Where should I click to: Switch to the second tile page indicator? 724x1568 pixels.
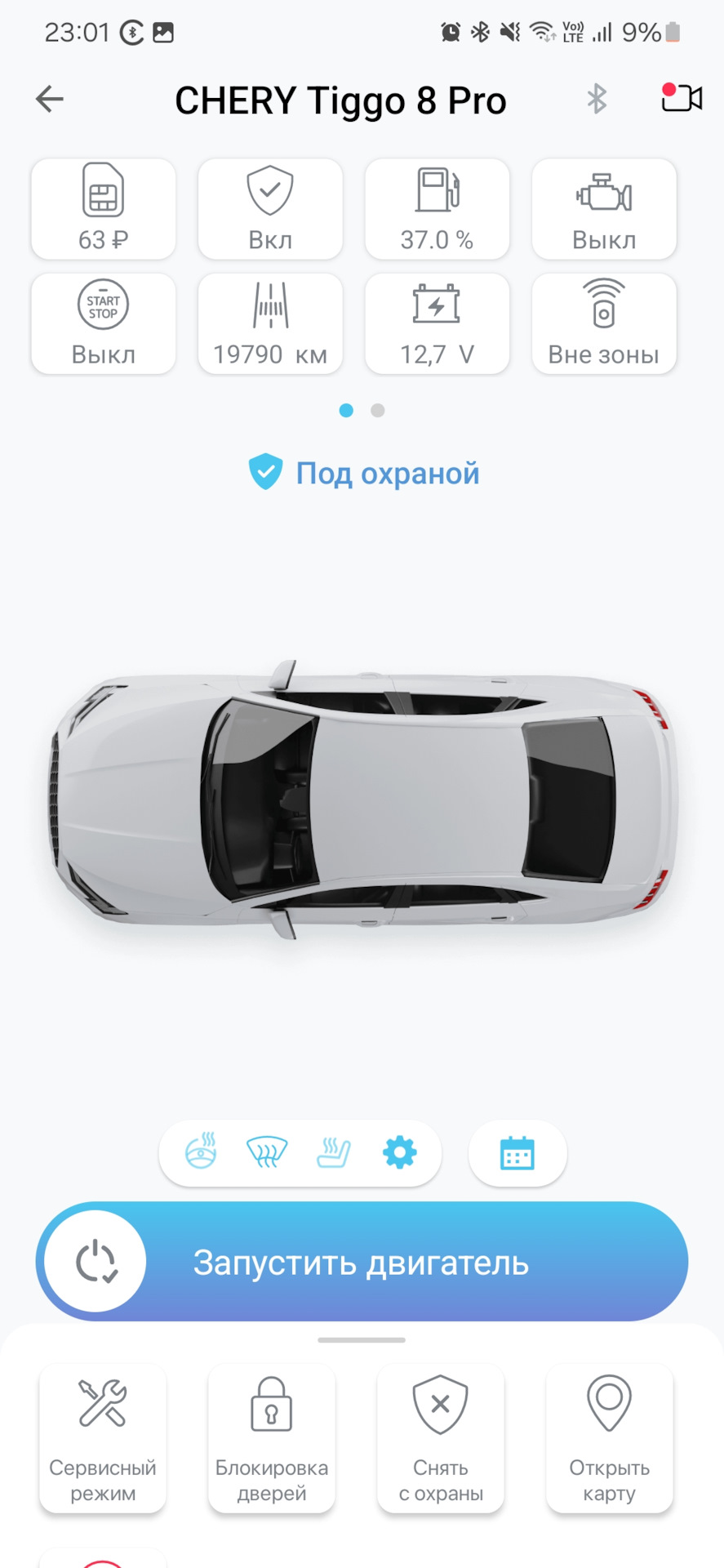[x=377, y=410]
